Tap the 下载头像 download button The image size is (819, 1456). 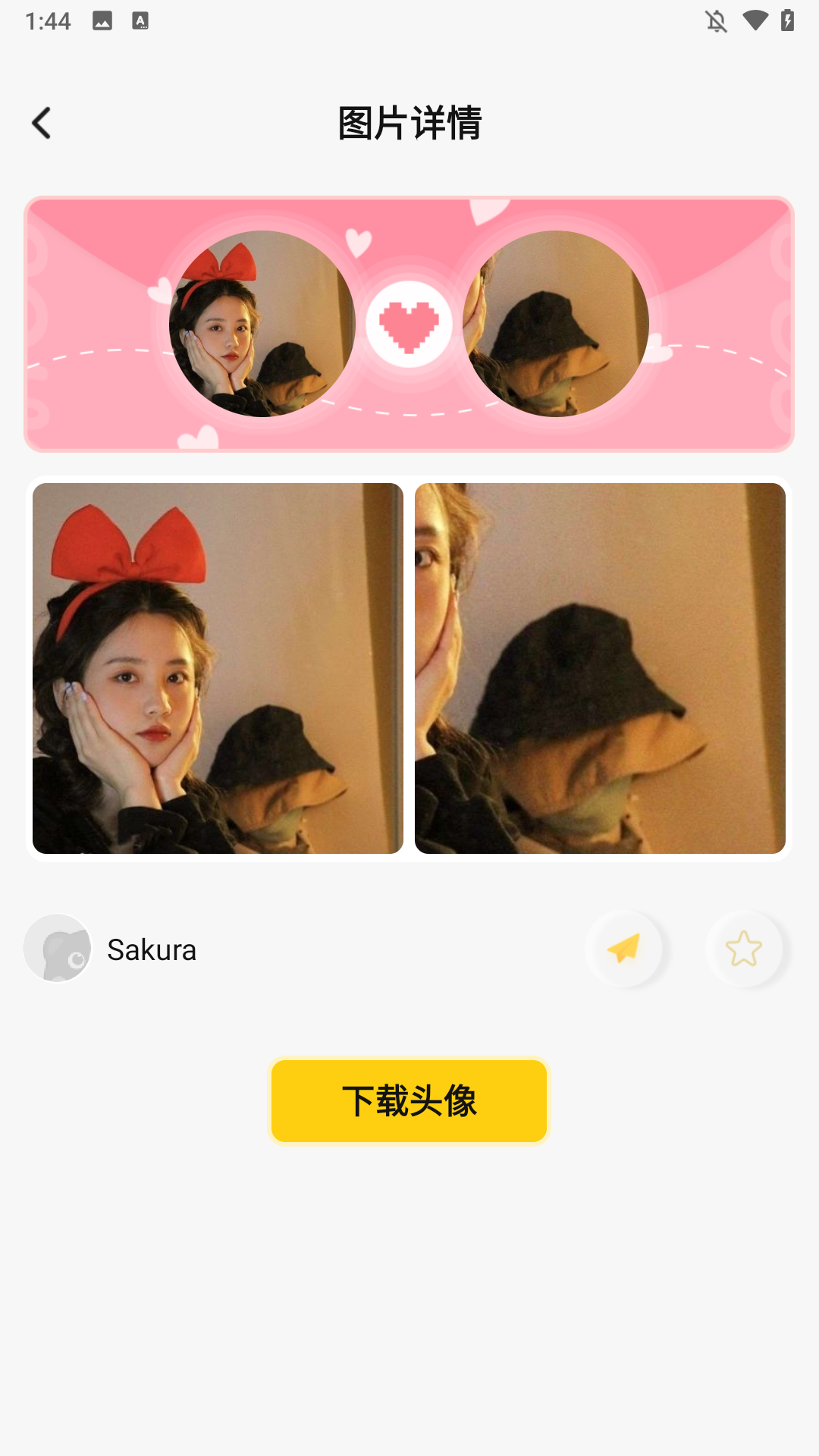coord(409,1101)
